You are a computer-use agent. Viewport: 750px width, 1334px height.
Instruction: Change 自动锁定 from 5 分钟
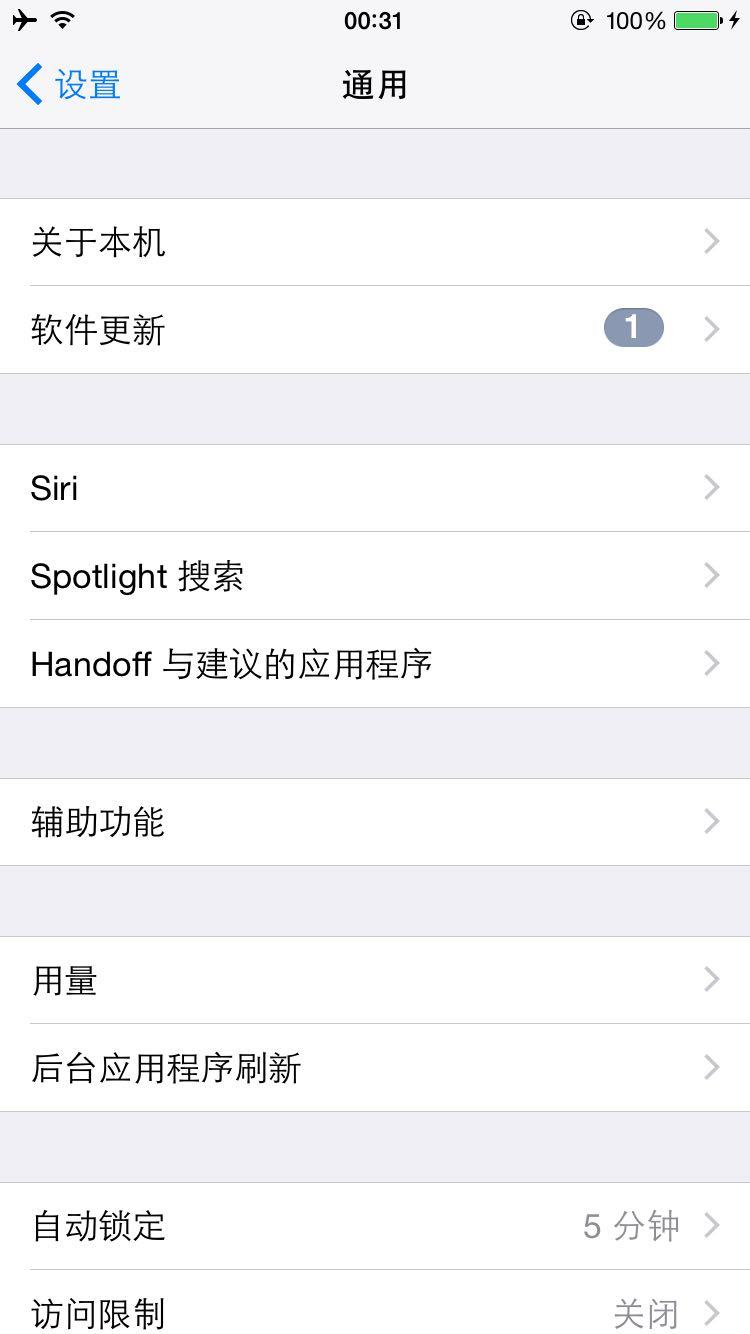[x=375, y=1226]
